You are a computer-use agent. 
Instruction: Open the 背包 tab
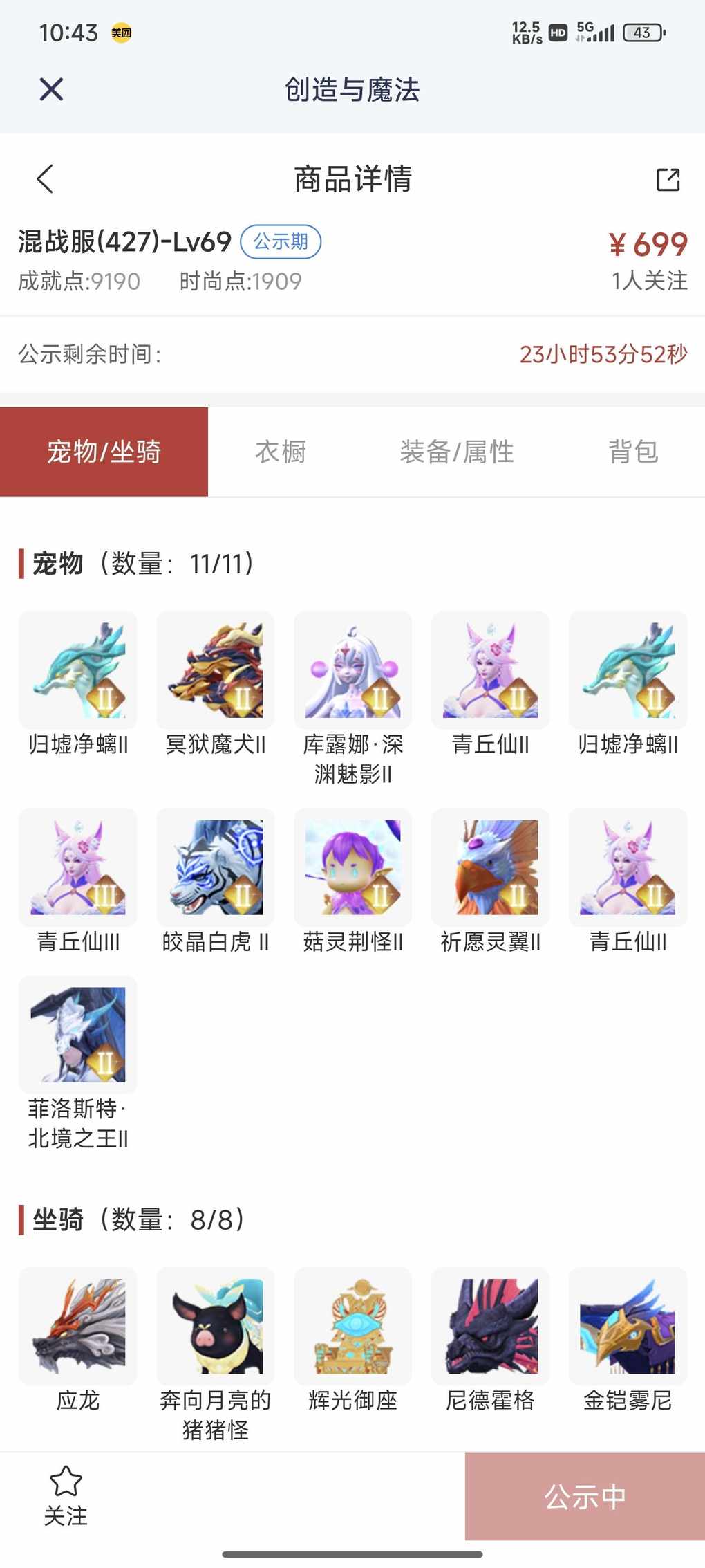click(633, 452)
